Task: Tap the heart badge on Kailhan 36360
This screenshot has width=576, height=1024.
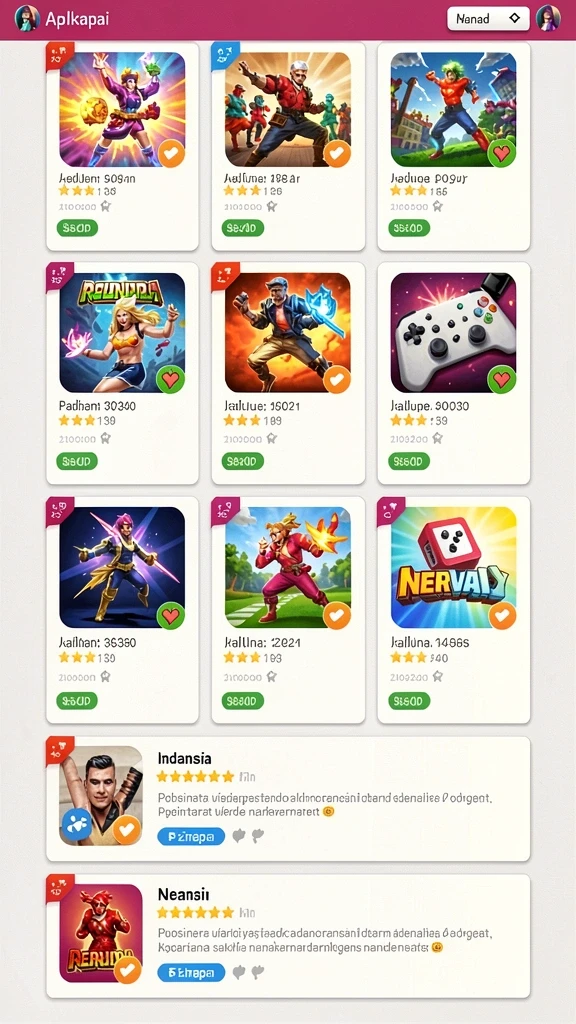Action: click(x=171, y=615)
